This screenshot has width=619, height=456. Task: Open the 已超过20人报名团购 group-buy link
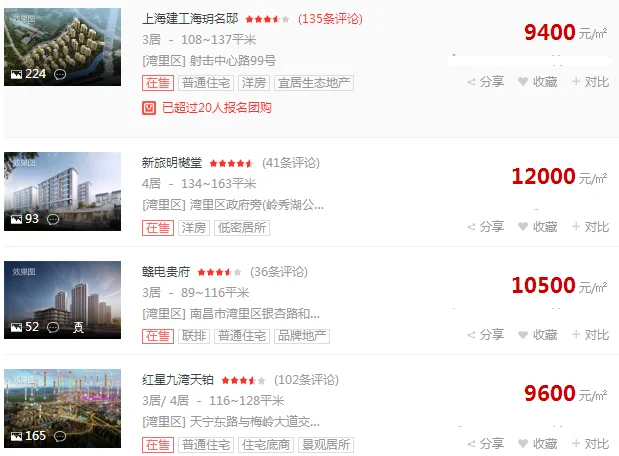pos(216,107)
